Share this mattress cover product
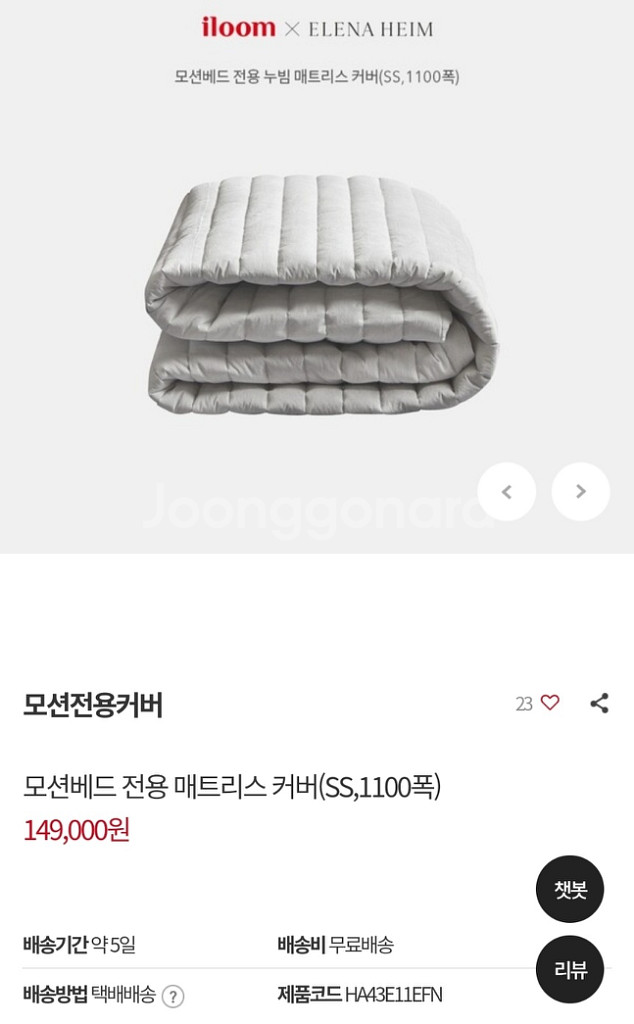Image resolution: width=634 pixels, height=1024 pixels. (x=599, y=703)
